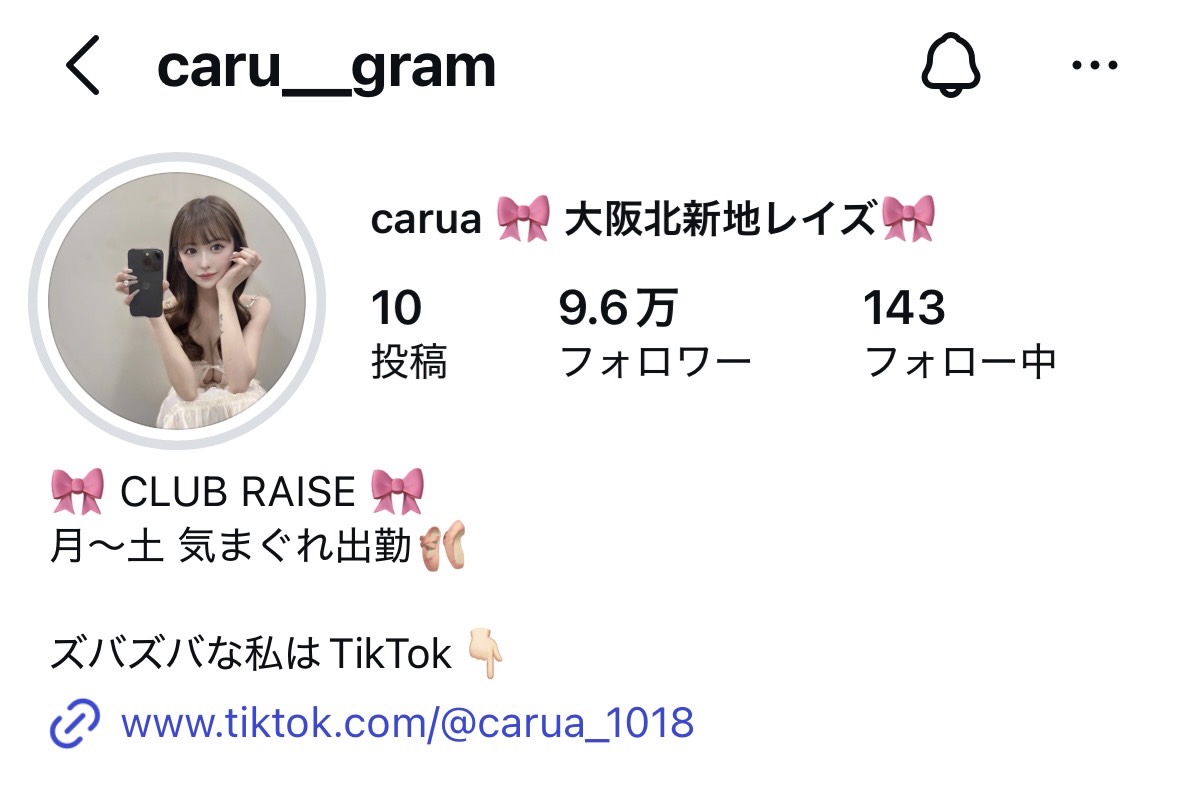Open the 9.6万 followers list
Image resolution: width=1179 pixels, height=785 pixels.
pyautogui.click(x=654, y=334)
